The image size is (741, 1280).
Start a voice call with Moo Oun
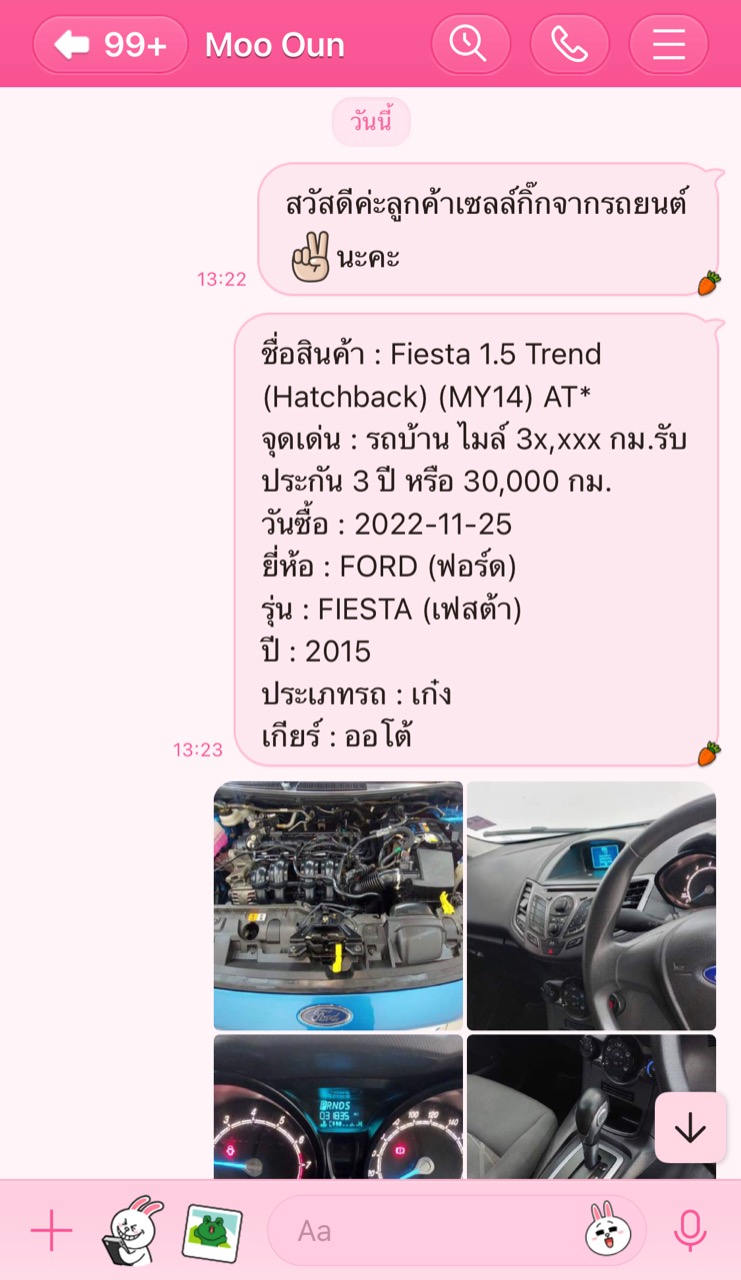point(569,45)
